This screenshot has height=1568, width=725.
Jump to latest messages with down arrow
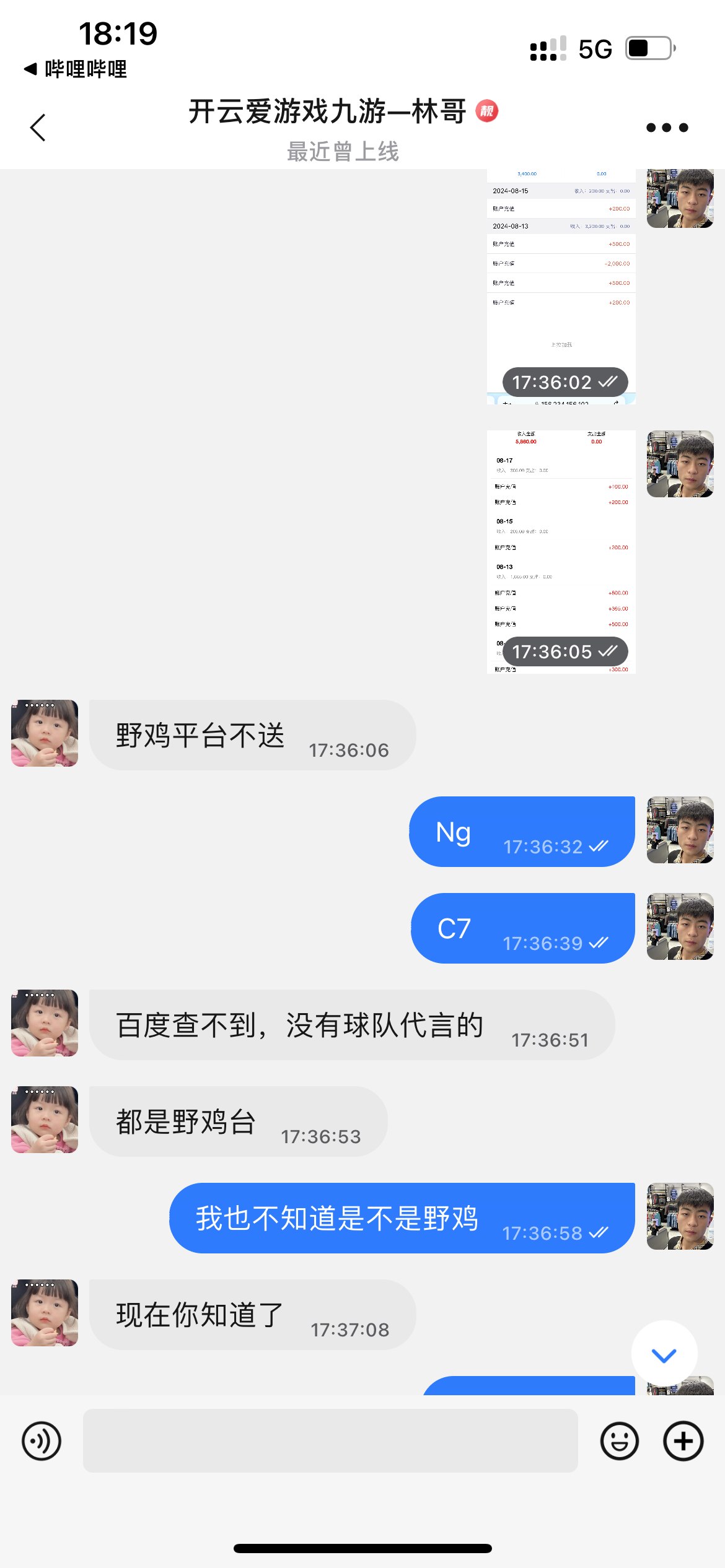click(664, 1355)
